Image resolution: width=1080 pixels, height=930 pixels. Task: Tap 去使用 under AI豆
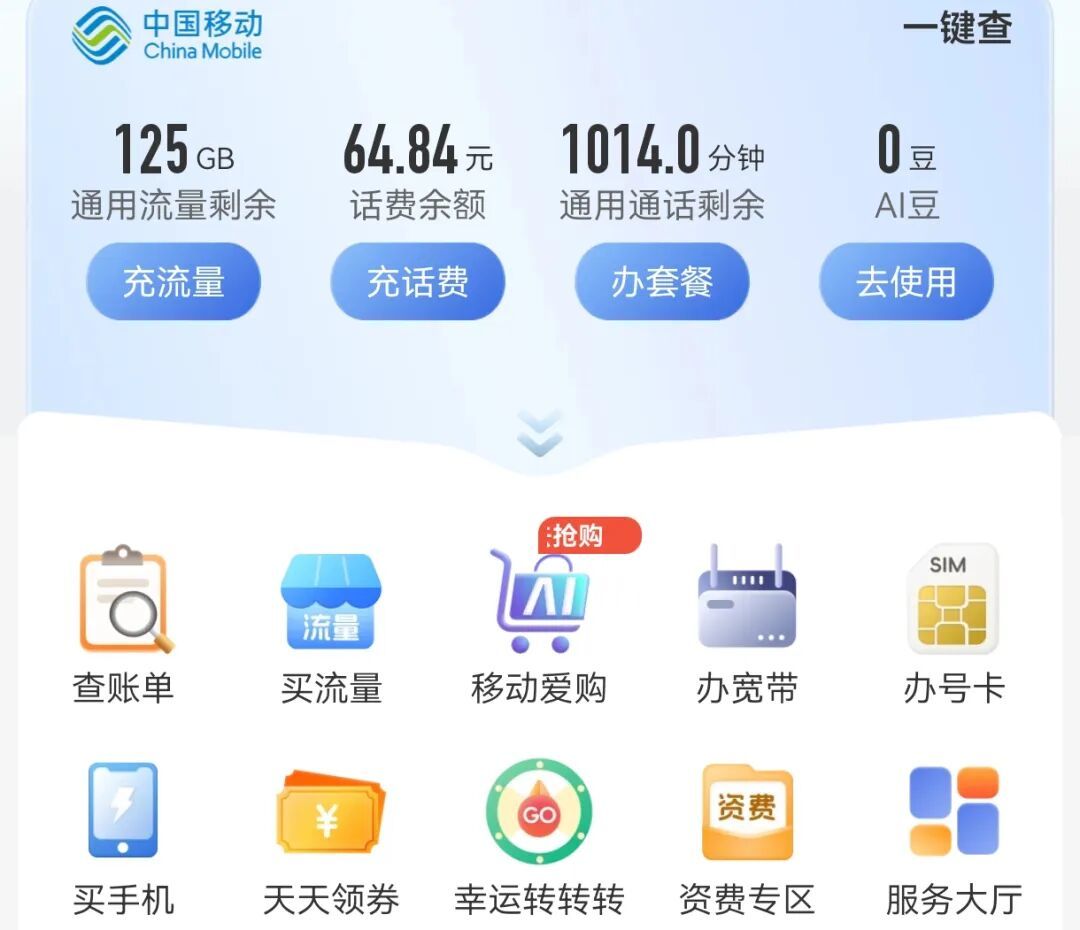(906, 282)
